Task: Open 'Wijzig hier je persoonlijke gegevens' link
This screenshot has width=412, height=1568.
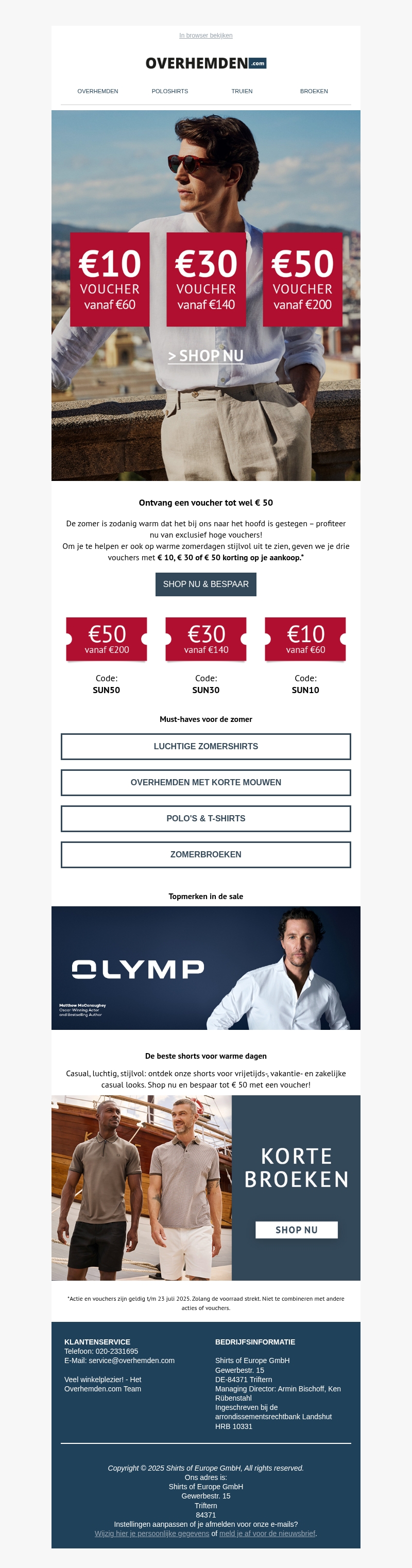Action: click(x=151, y=1533)
